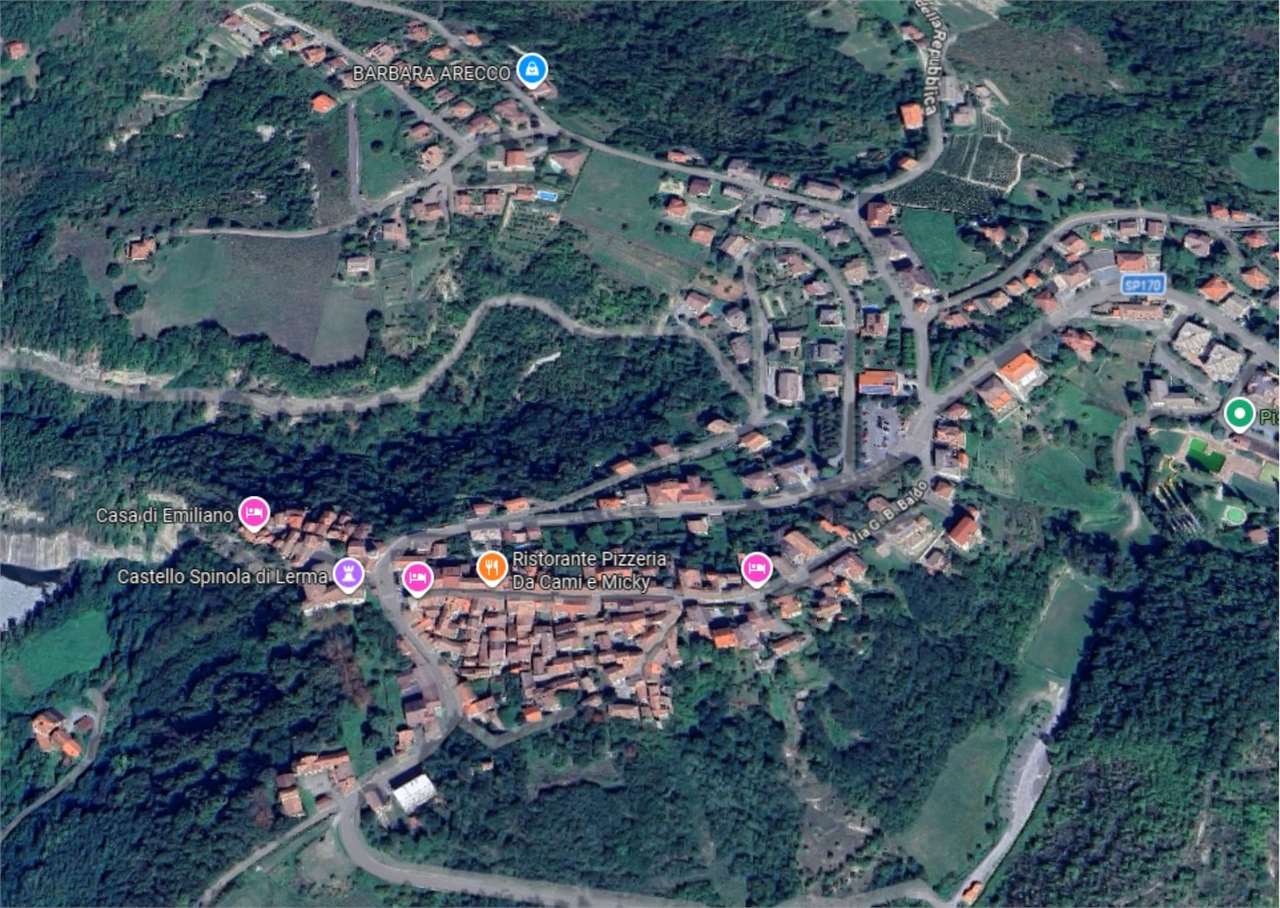This screenshot has width=1280, height=908.
Task: Open the BARBARA ARECCO shop marker
Action: pyautogui.click(x=532, y=70)
